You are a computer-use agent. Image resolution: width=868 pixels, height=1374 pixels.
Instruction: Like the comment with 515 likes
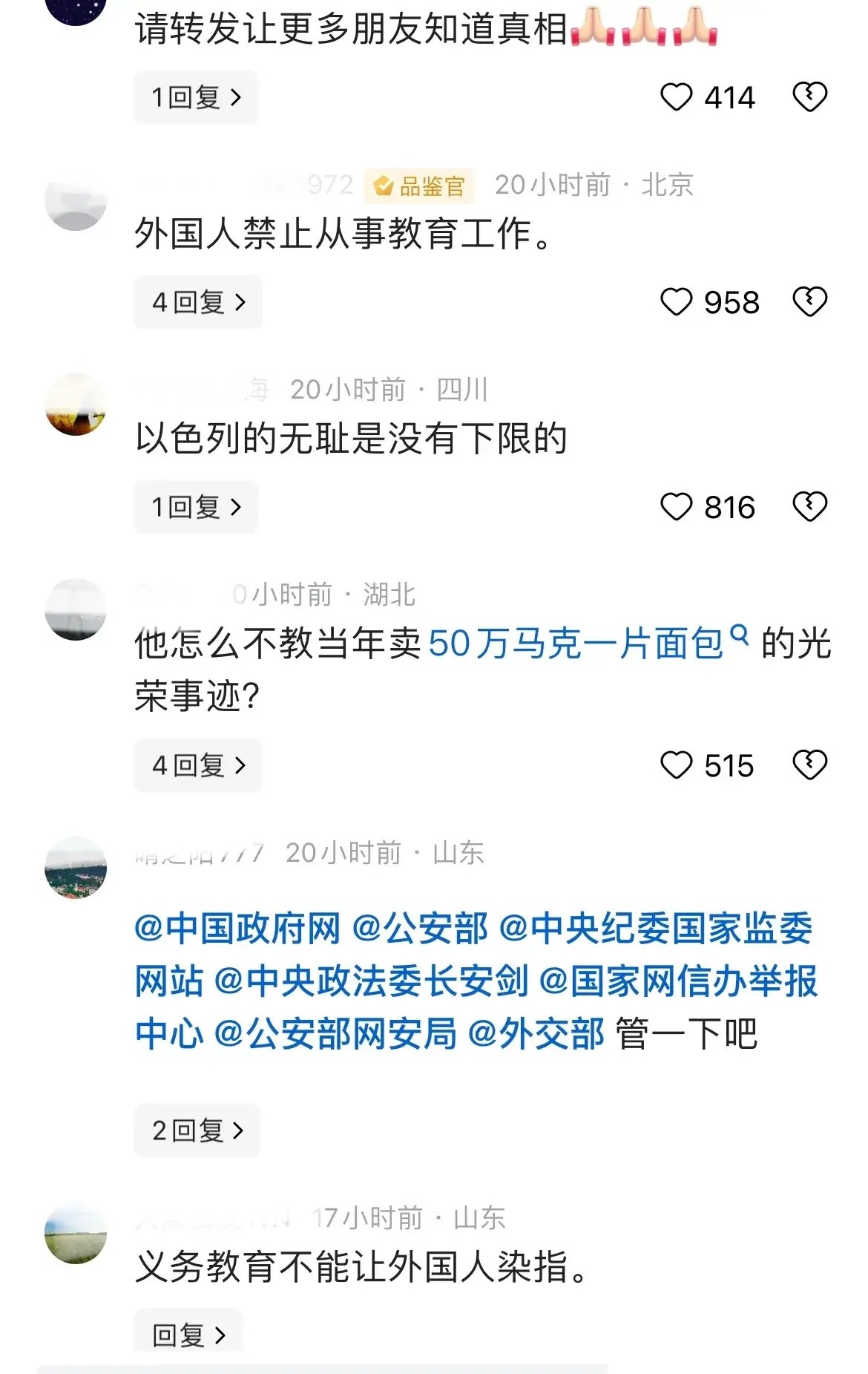pos(677,765)
